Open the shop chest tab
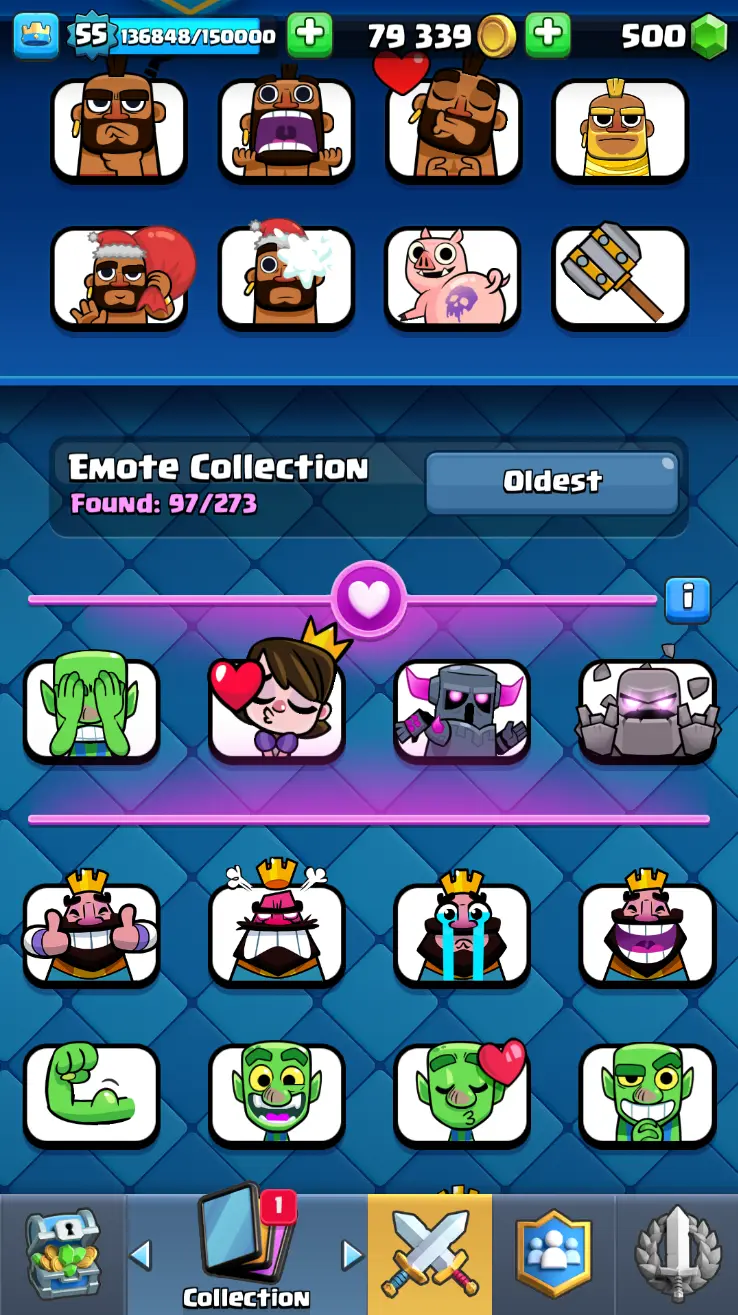 click(x=62, y=1254)
